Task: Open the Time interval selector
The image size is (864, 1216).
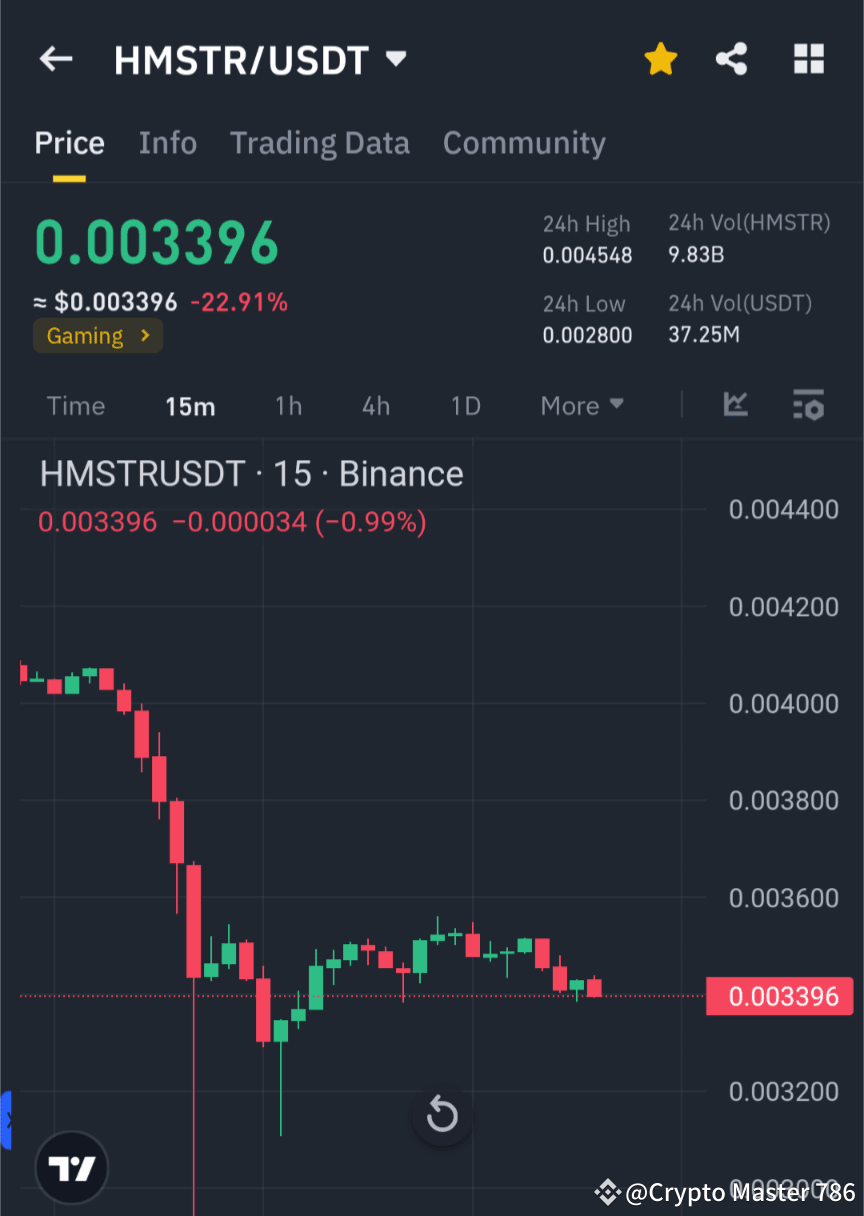Action: (76, 406)
